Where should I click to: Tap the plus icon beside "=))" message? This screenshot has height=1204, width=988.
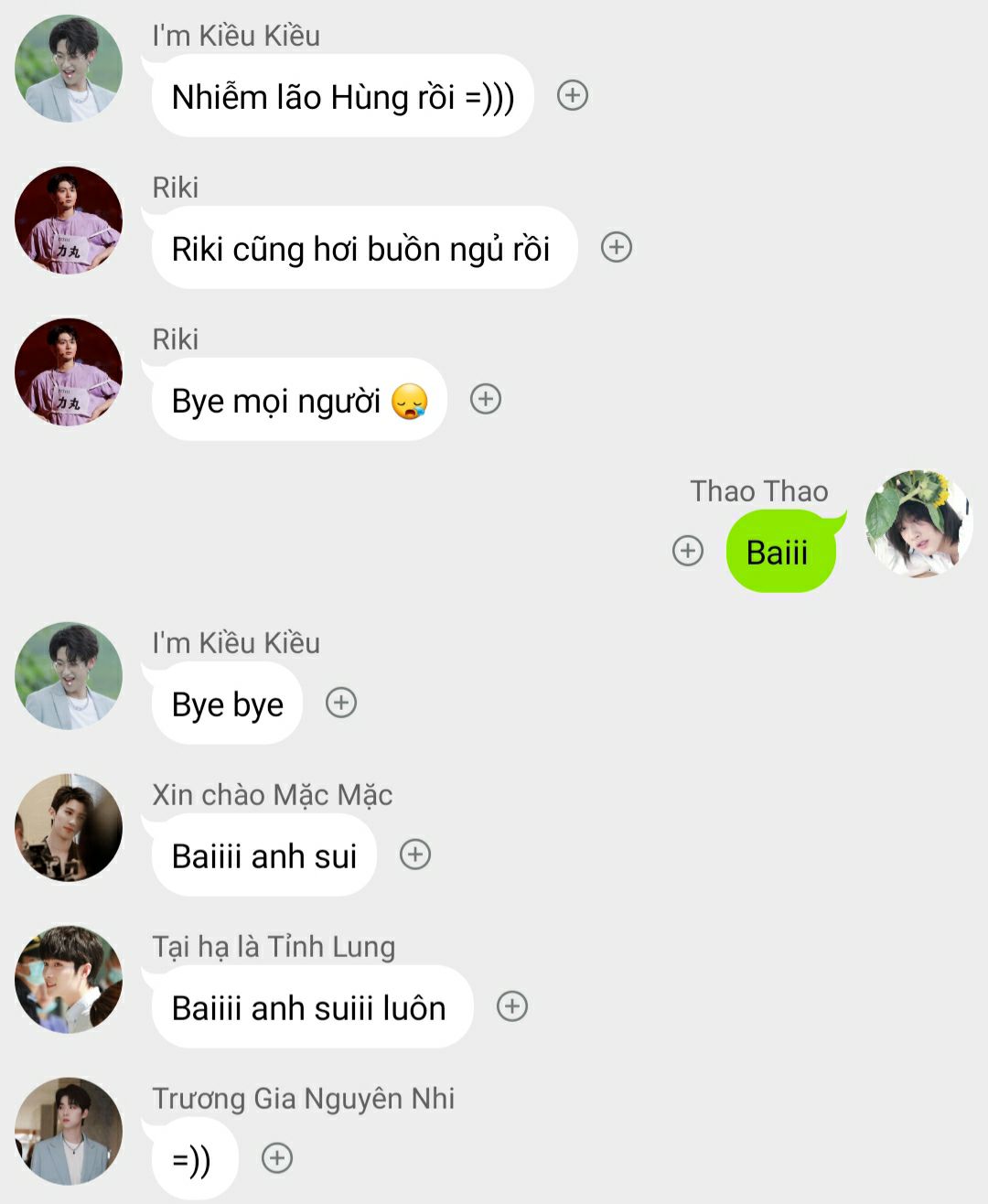277,1158
